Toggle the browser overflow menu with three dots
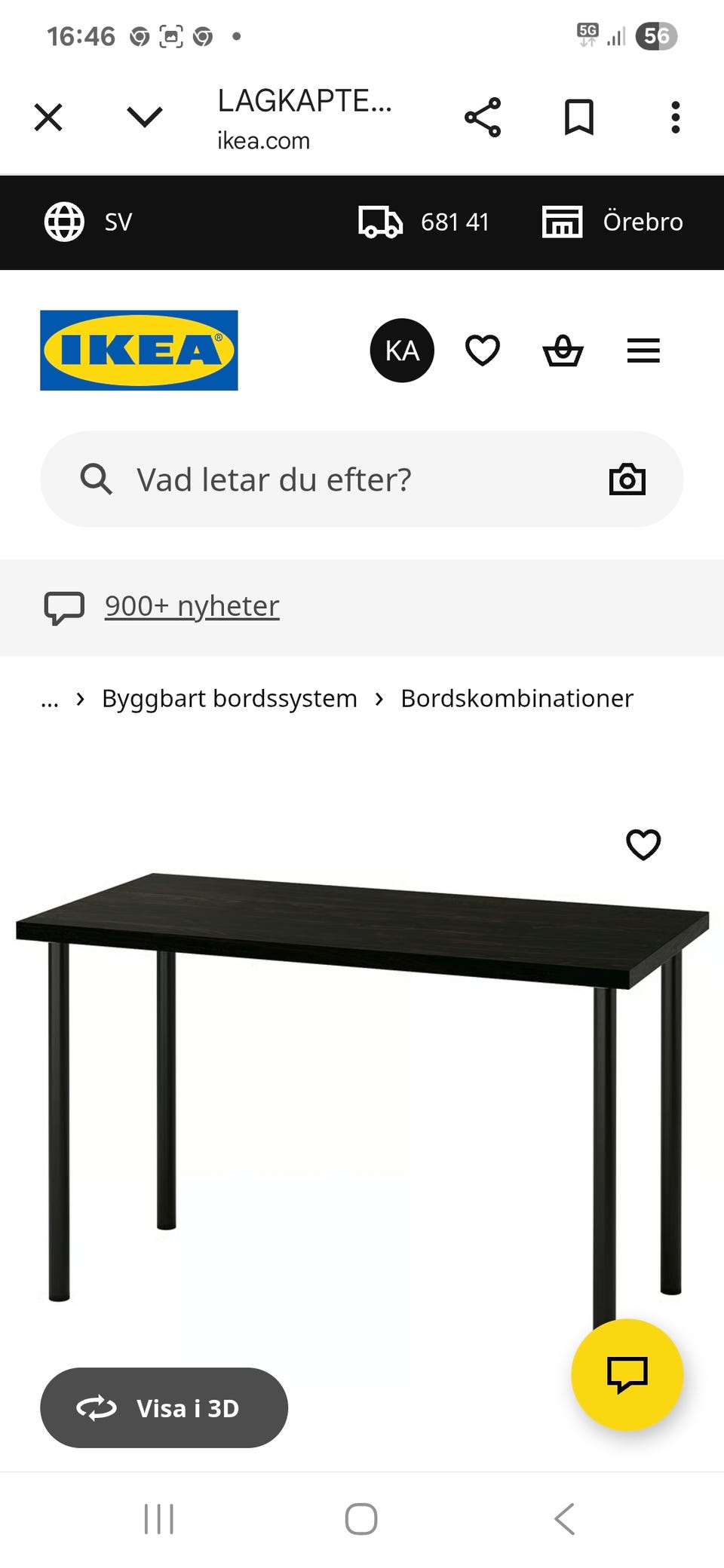The width and height of the screenshot is (724, 1568). pos(676,116)
